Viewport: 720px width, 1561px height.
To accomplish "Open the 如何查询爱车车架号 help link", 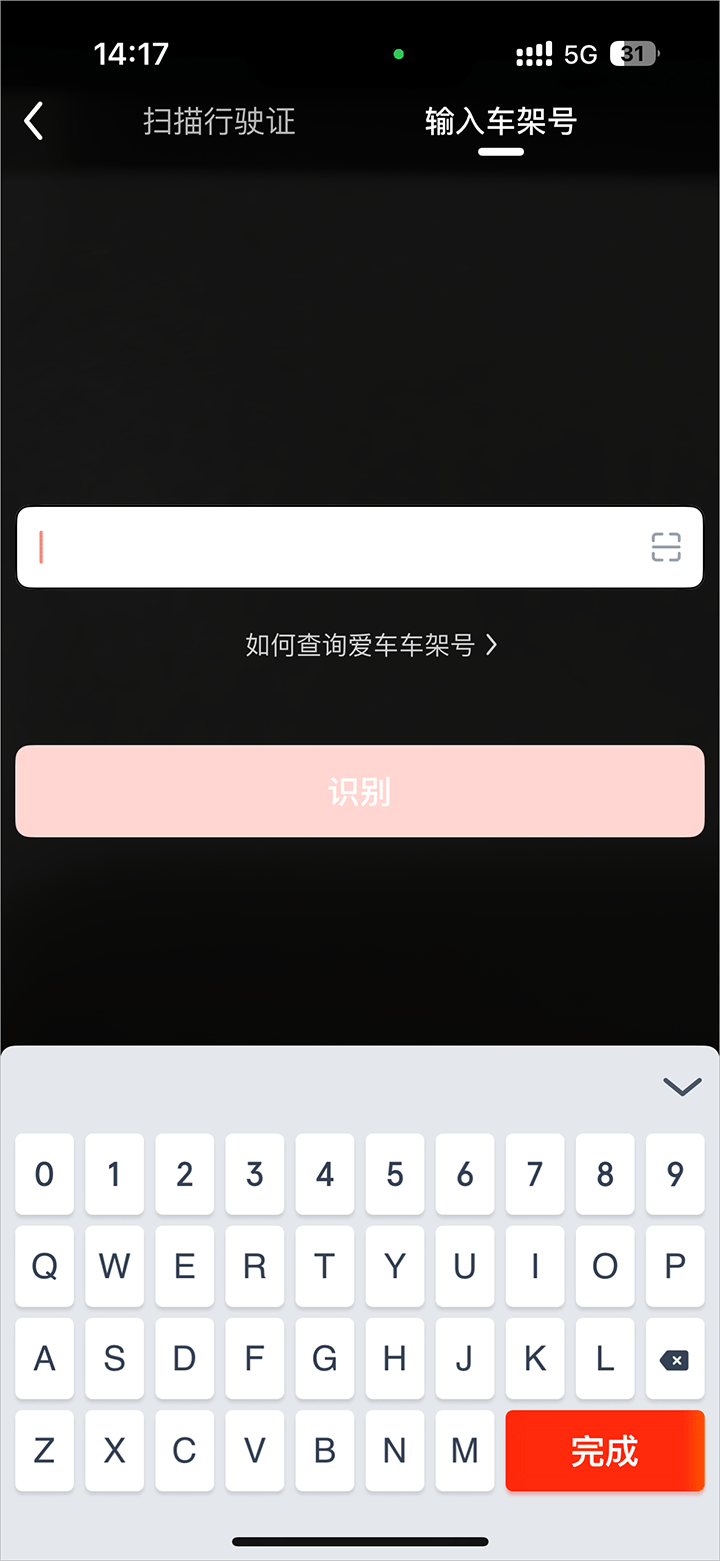I will [x=371, y=645].
